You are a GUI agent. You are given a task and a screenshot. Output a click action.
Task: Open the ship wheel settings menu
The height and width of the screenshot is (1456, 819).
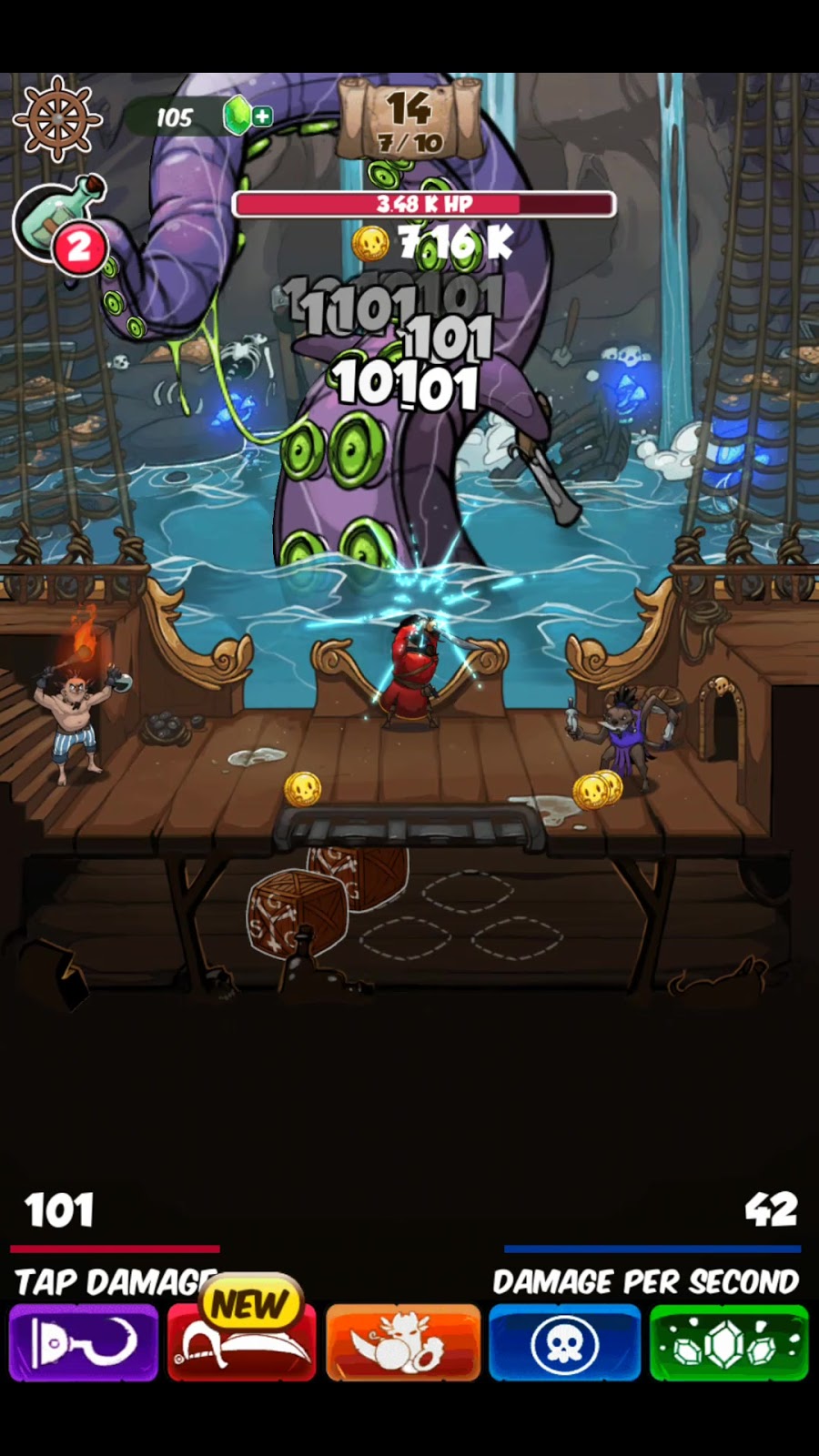click(57, 119)
